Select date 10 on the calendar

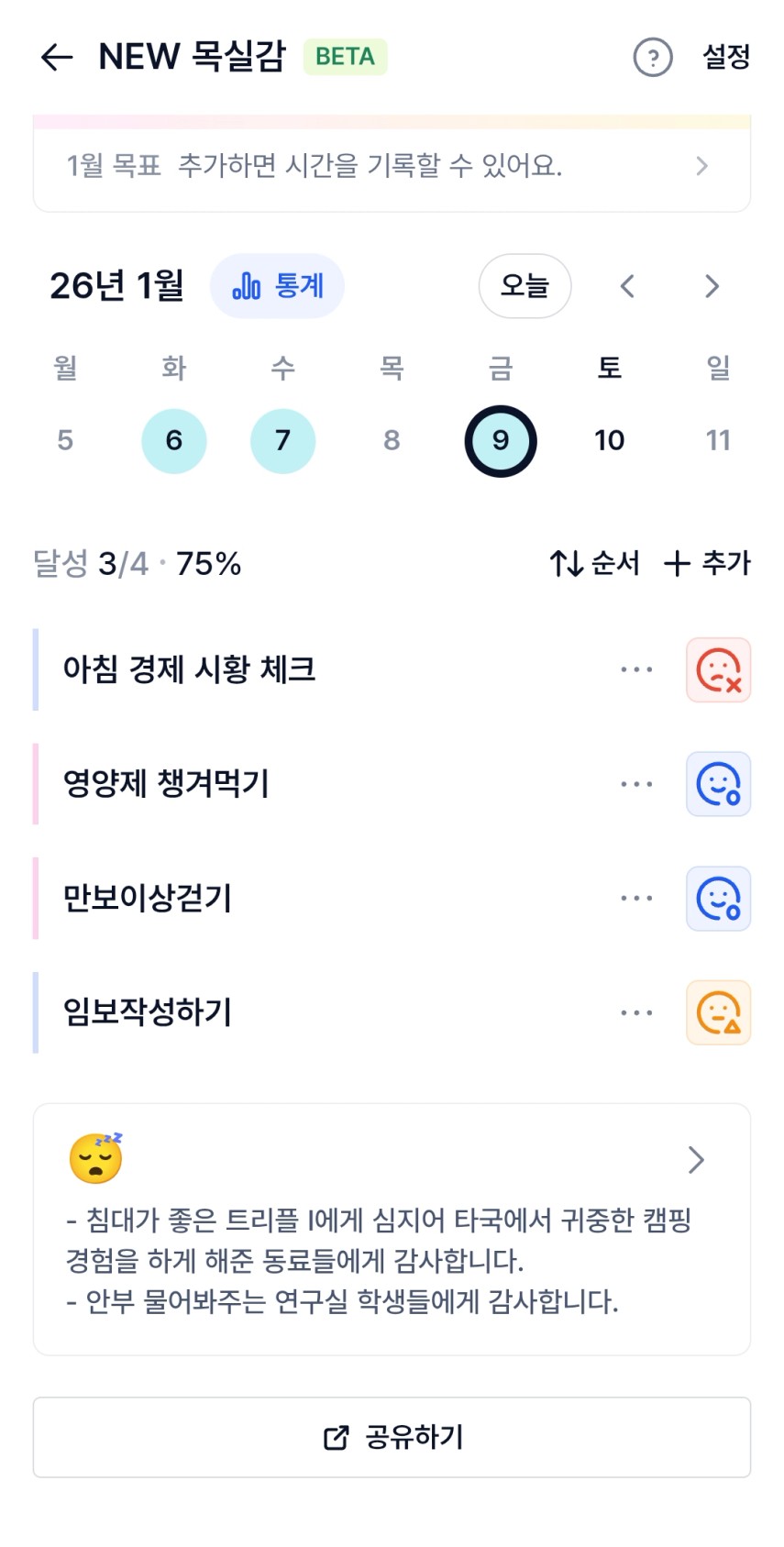(609, 441)
